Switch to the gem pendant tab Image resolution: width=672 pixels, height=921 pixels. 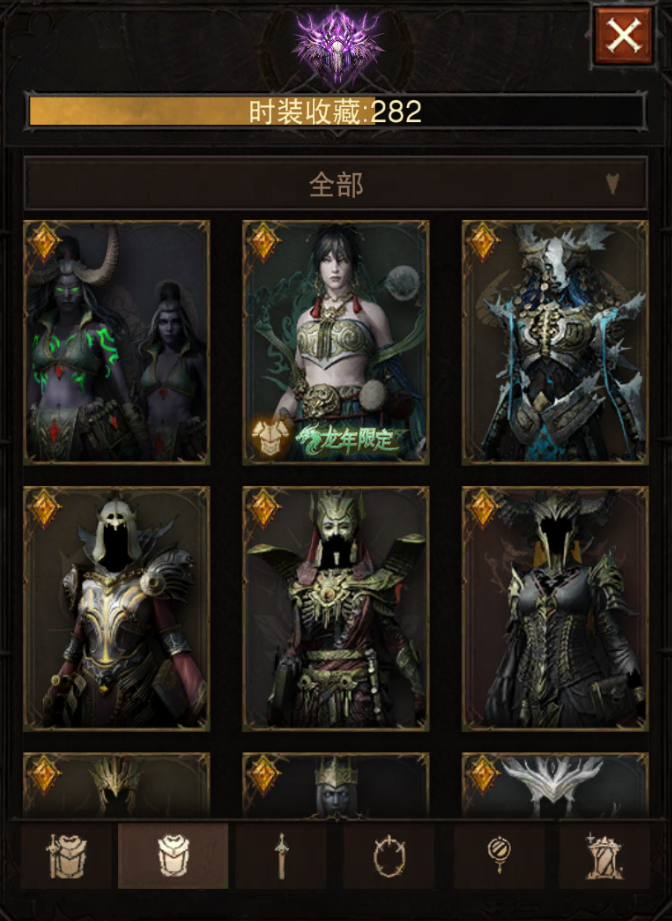pyautogui.click(x=499, y=857)
